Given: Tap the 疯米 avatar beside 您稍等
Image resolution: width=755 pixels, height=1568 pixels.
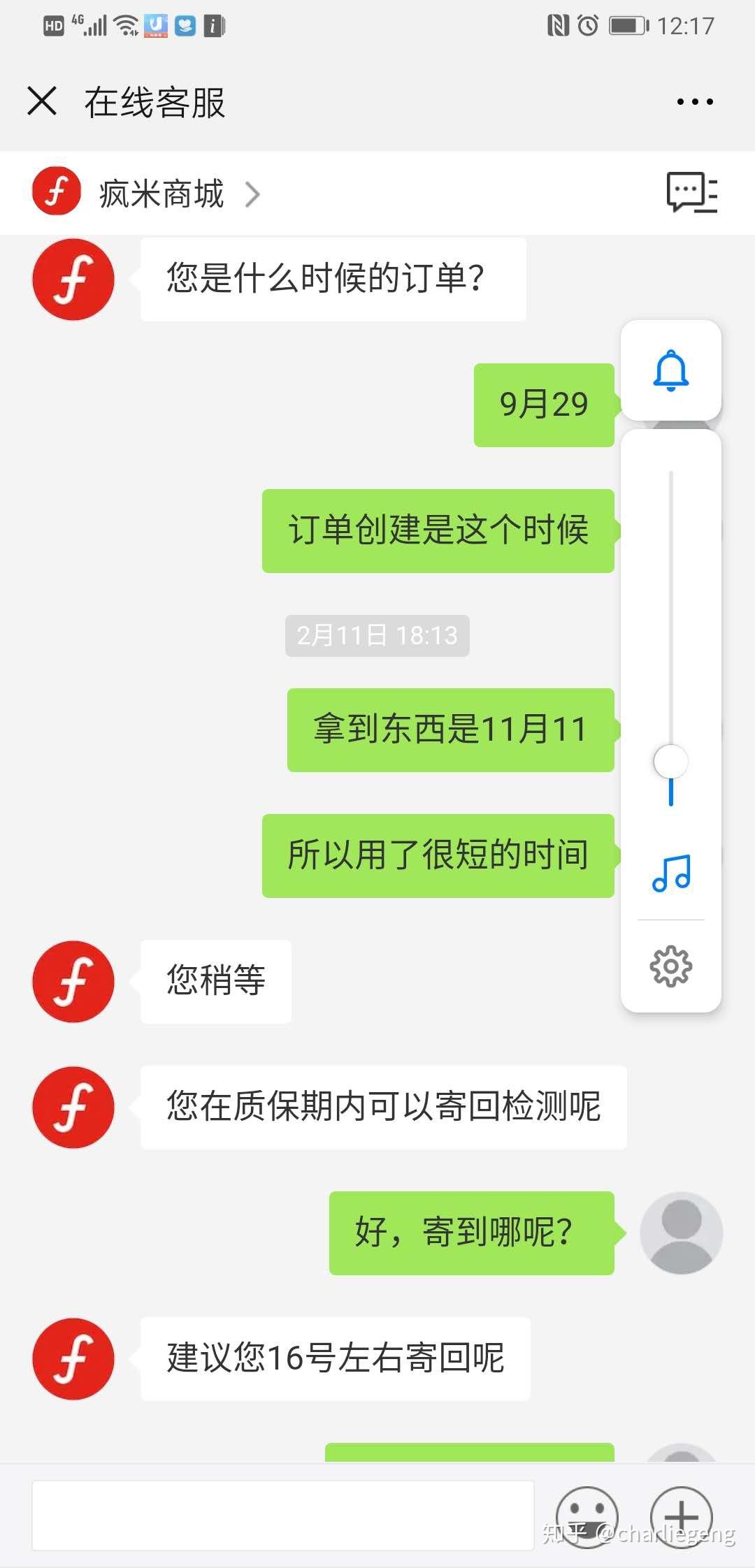Looking at the screenshot, I should [x=73, y=981].
